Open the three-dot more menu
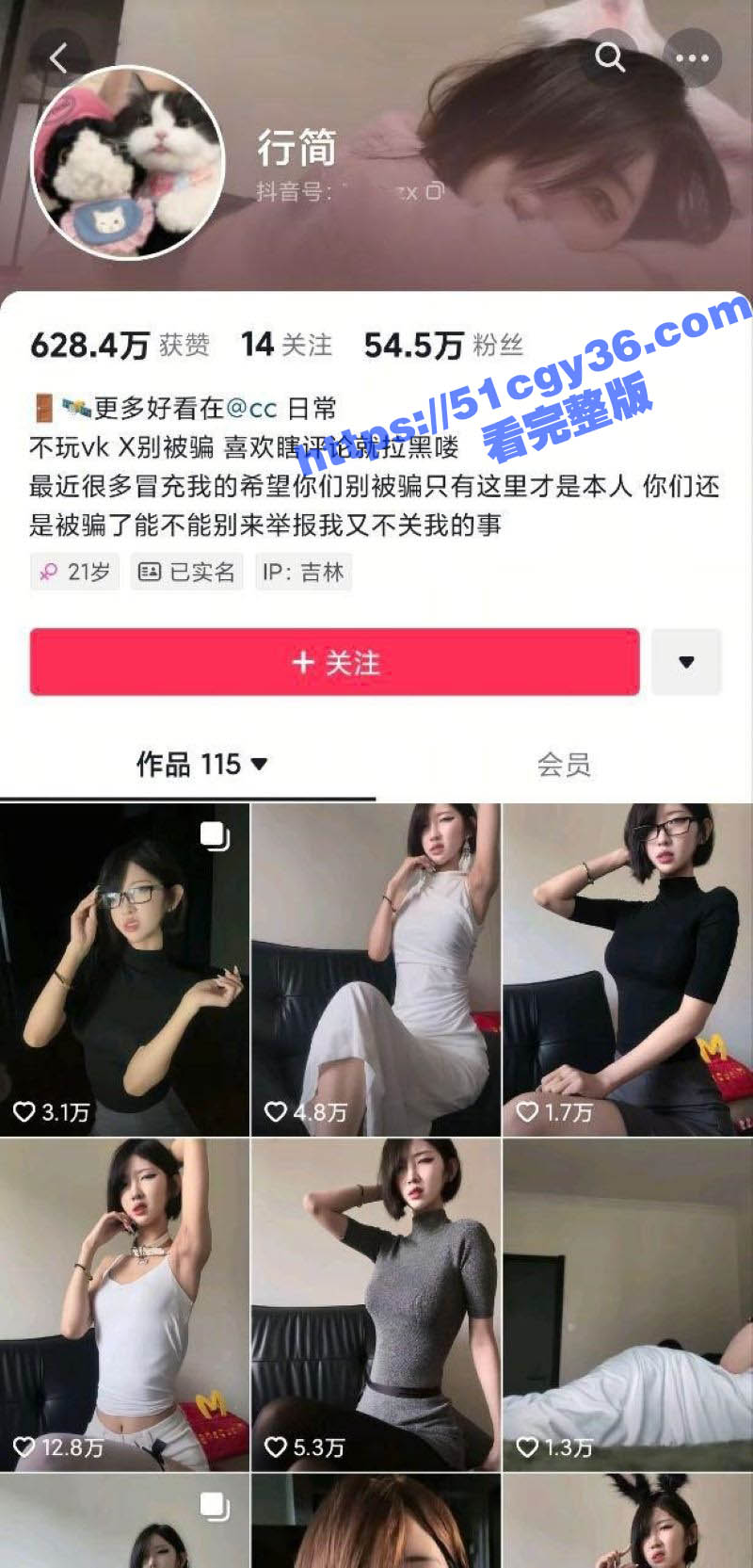Screen dimensions: 753x1568 click(x=692, y=58)
